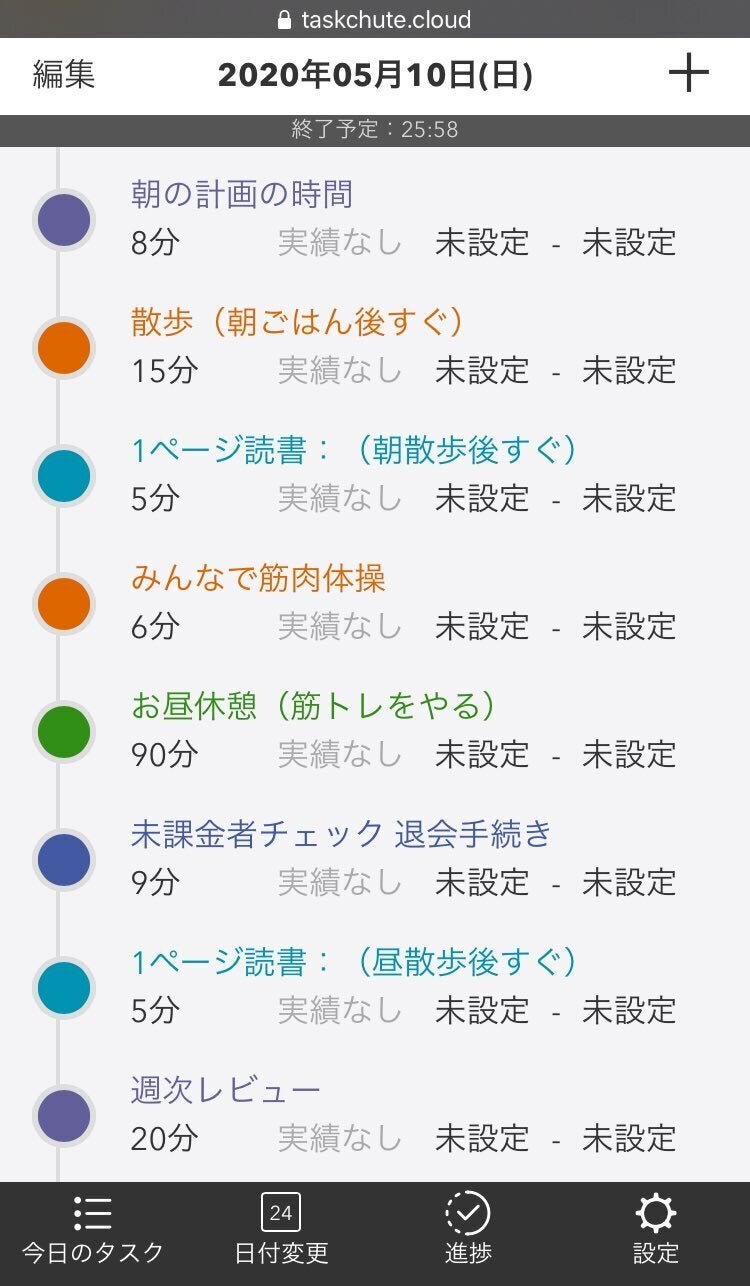
Task: Tap the plus icon to add a task
Action: pos(688,75)
